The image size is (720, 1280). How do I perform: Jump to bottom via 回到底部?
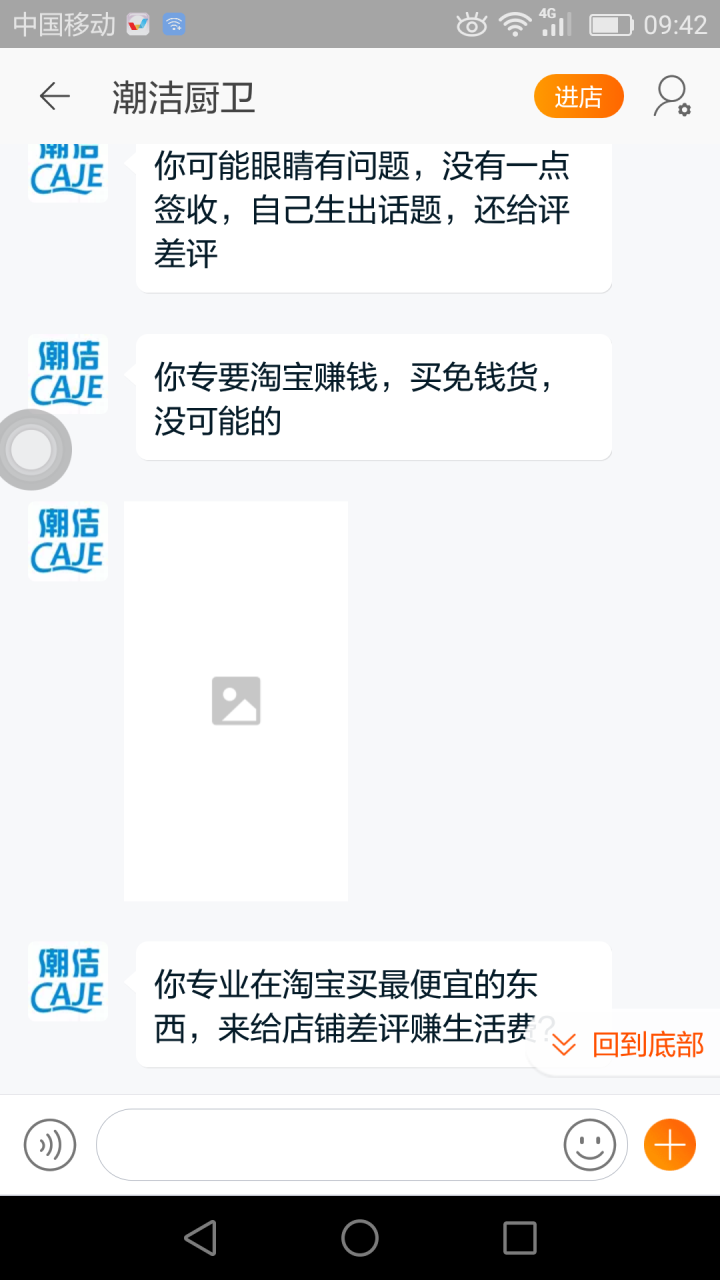coord(630,1045)
